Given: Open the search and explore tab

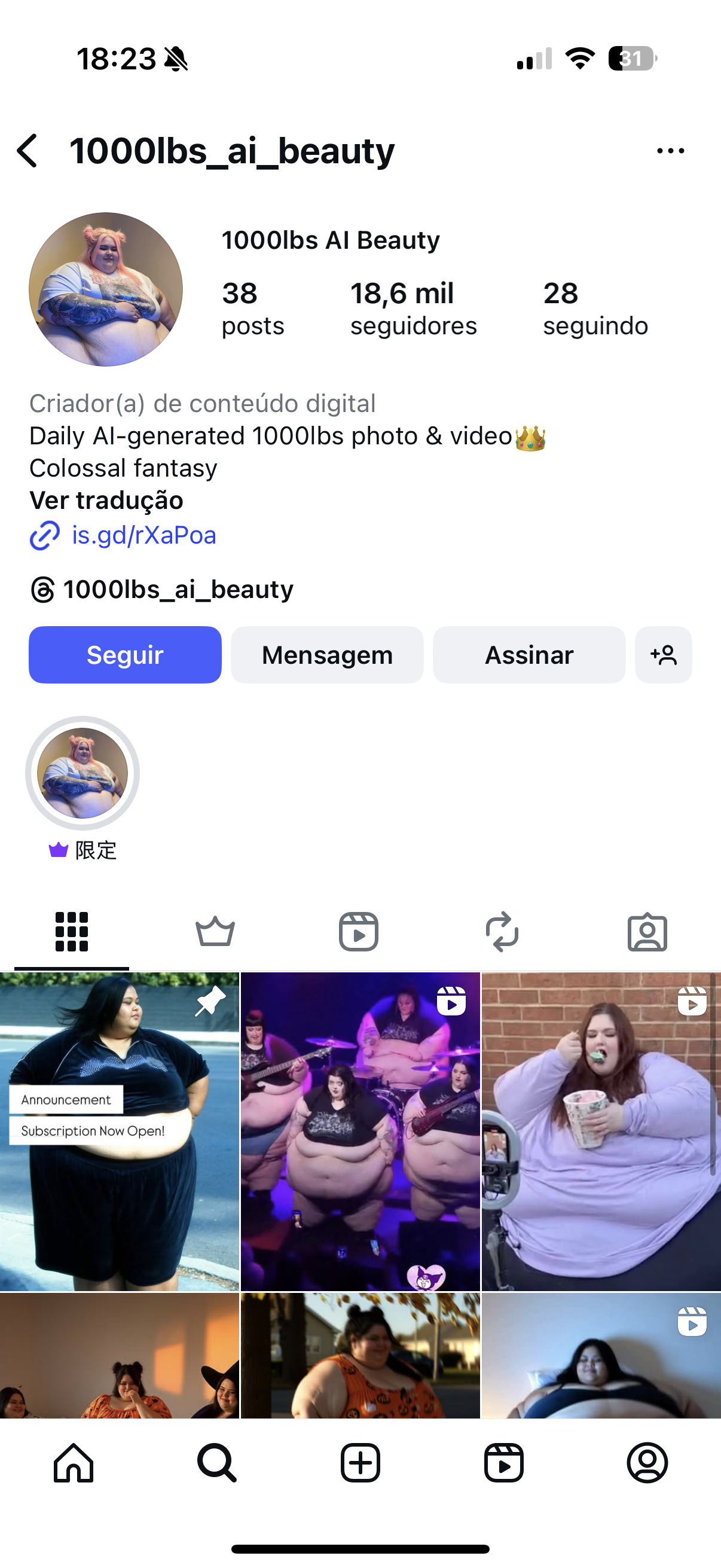Looking at the screenshot, I should 216,1462.
